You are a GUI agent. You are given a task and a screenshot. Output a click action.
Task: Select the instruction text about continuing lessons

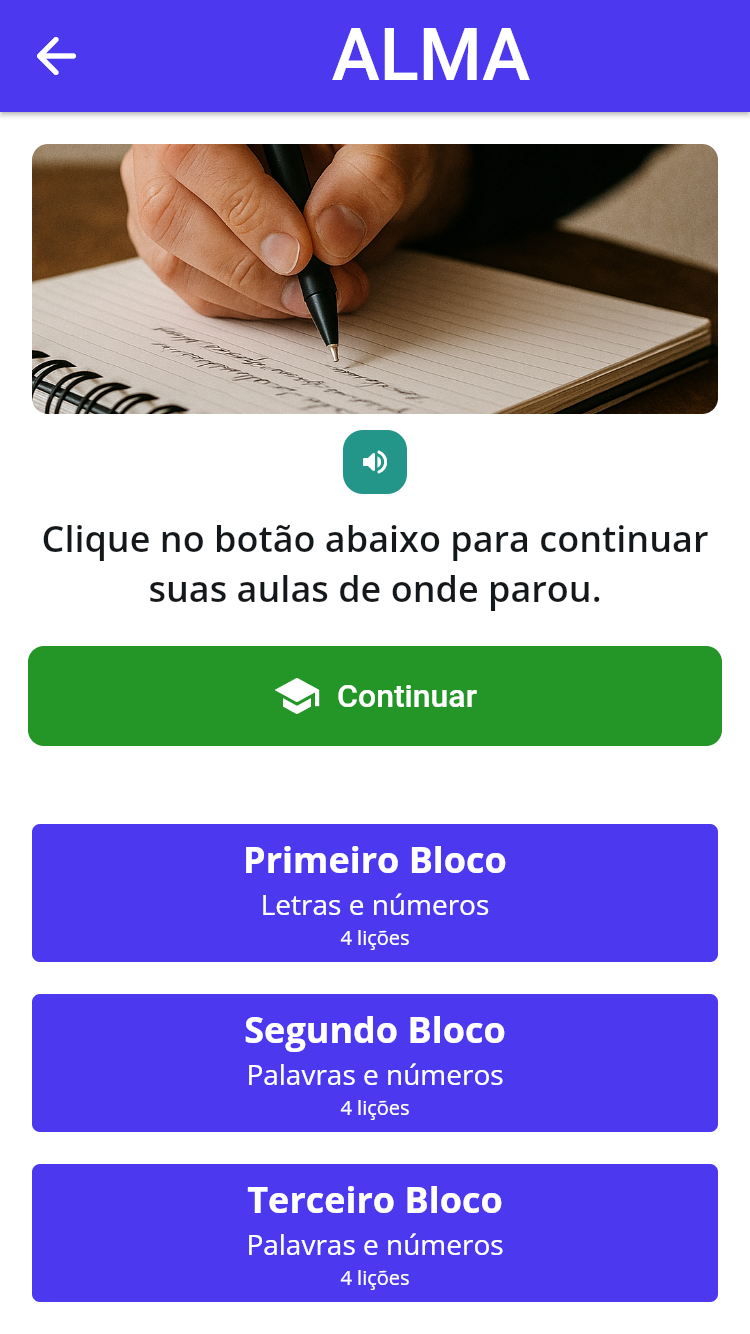[375, 563]
